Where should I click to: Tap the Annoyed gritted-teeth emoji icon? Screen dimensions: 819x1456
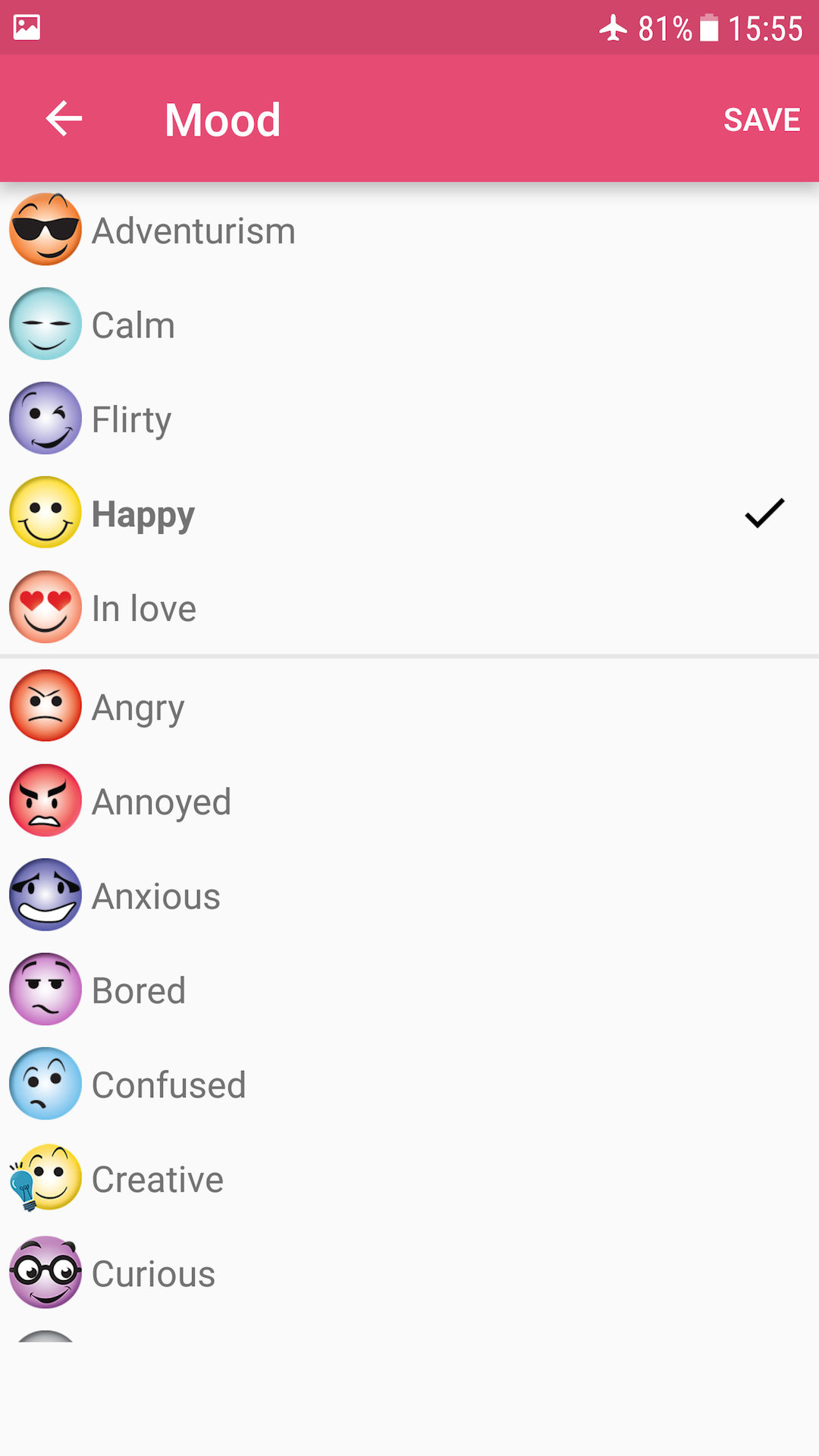[x=45, y=800]
